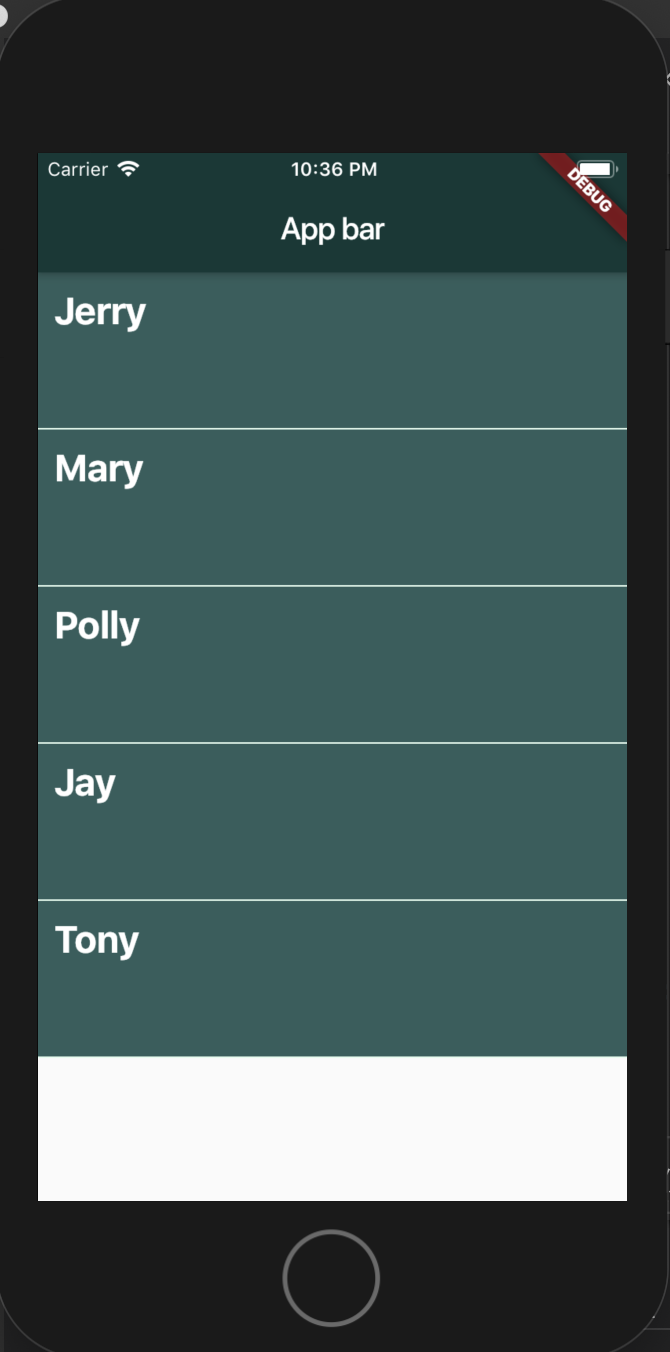Tap the Polly list entry
This screenshot has height=1352, width=670.
(332, 664)
